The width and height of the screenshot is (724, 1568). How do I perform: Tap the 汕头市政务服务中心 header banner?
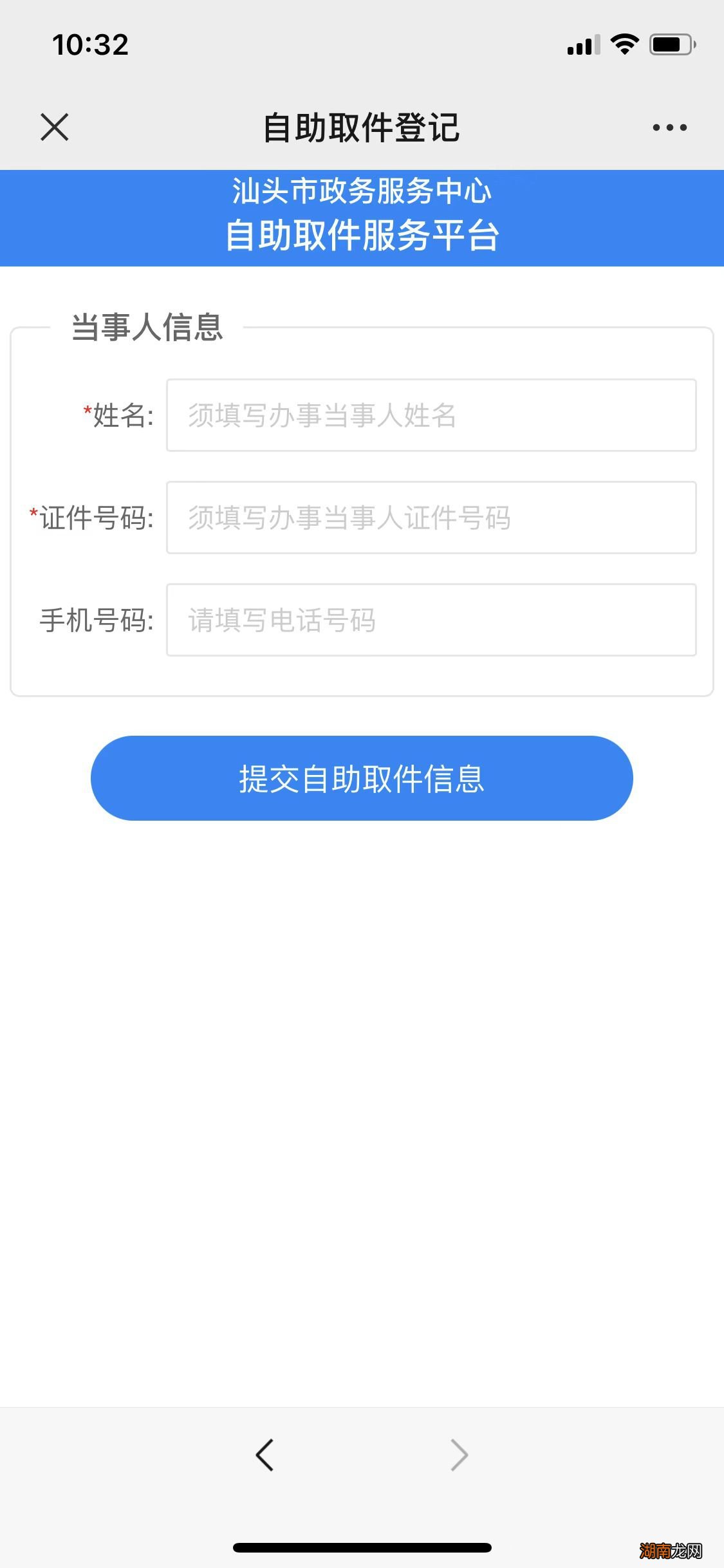click(x=361, y=192)
